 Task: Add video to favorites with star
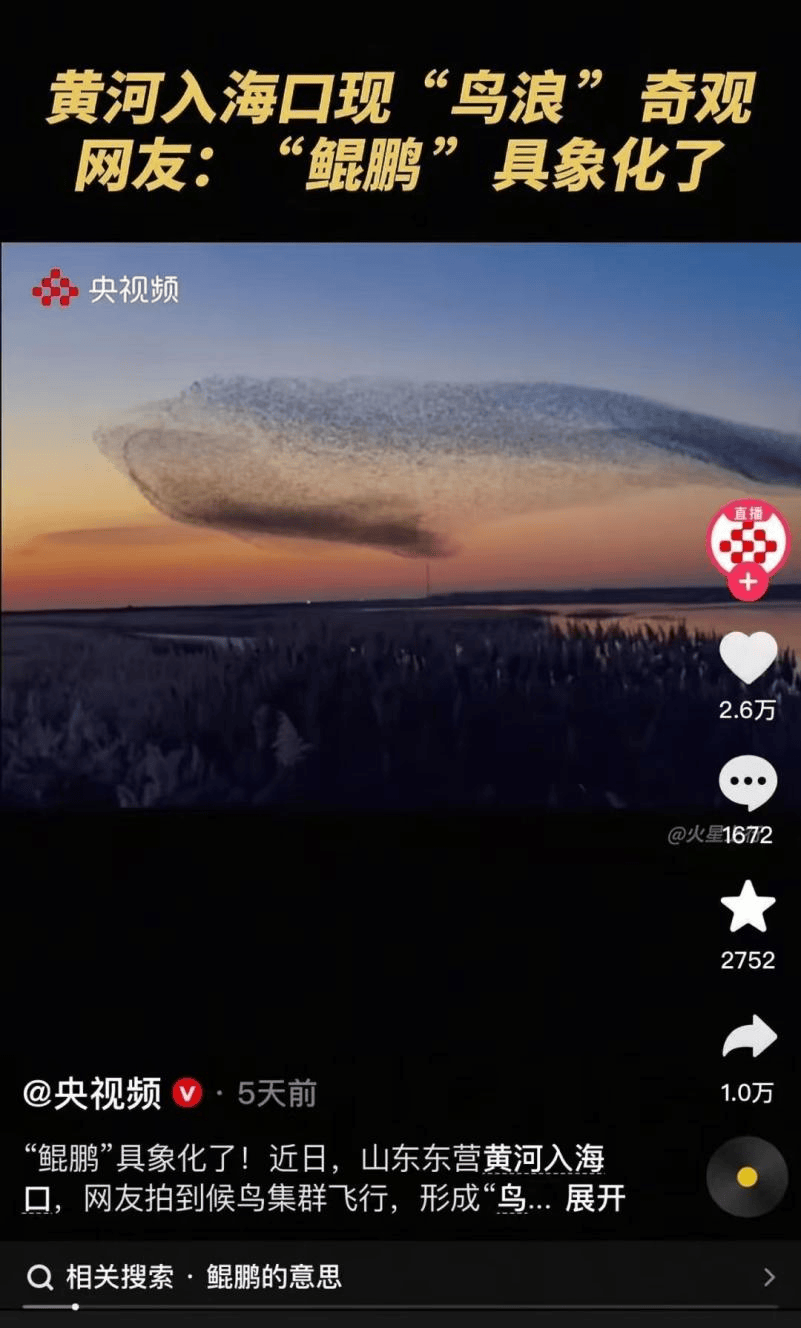point(748,908)
